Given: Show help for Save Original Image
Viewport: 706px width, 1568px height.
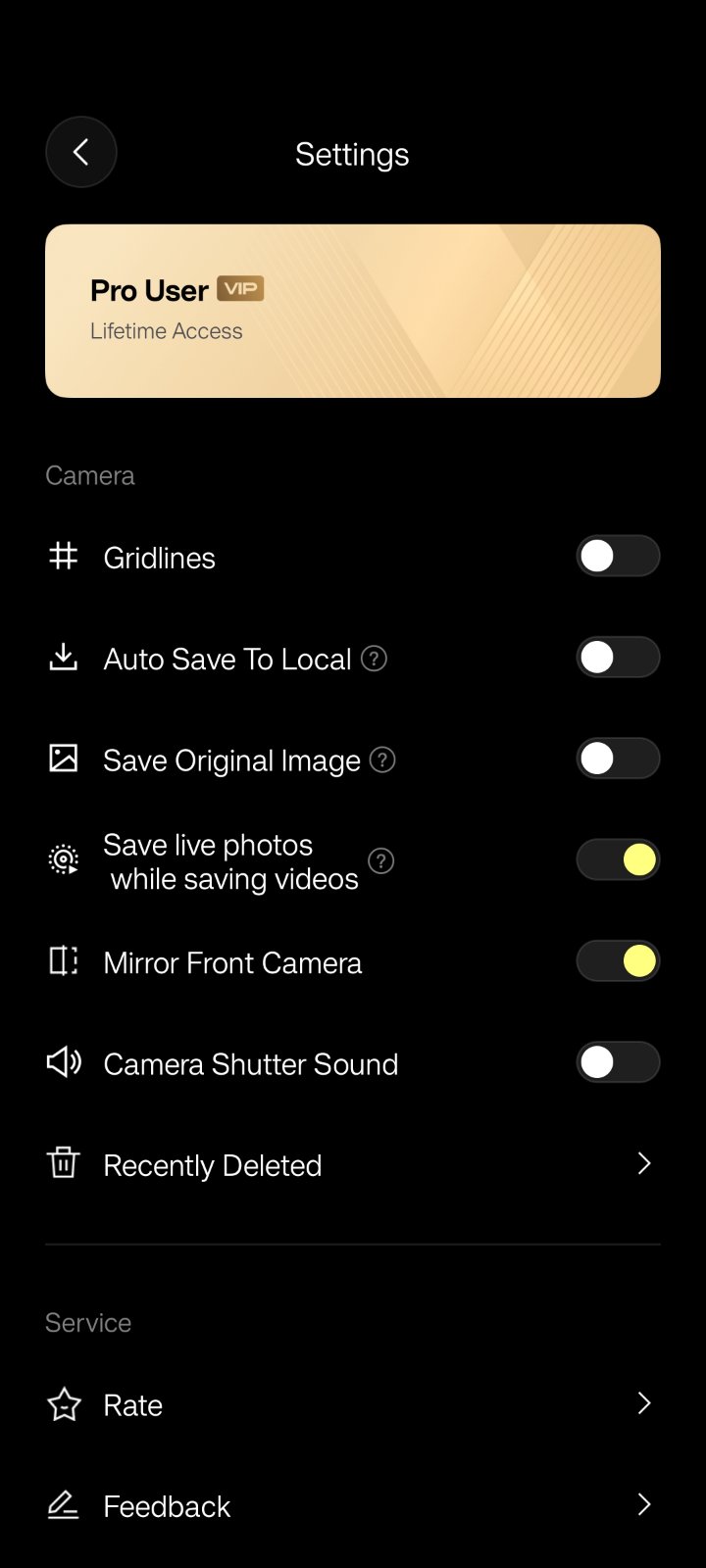Looking at the screenshot, I should click(x=382, y=759).
